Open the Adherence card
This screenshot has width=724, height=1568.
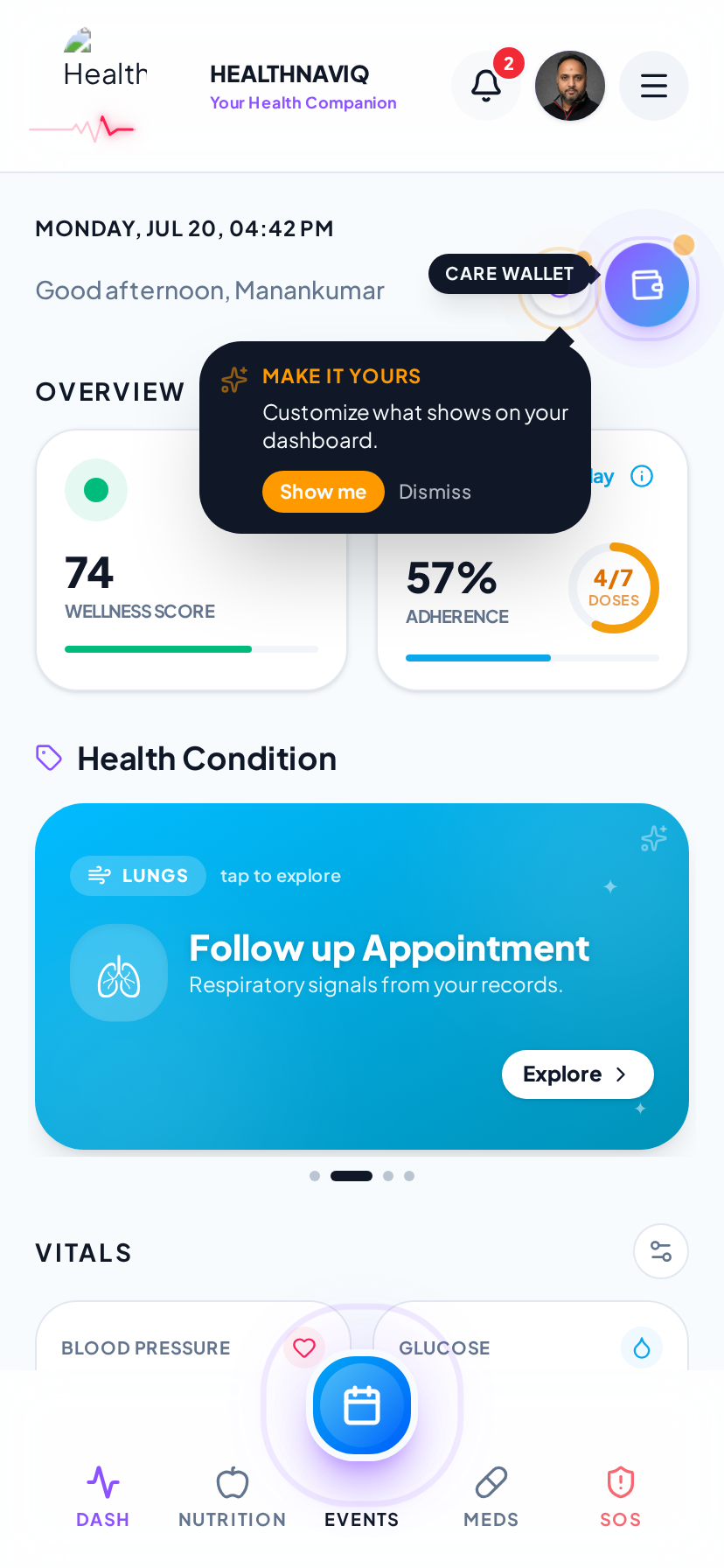(x=533, y=560)
